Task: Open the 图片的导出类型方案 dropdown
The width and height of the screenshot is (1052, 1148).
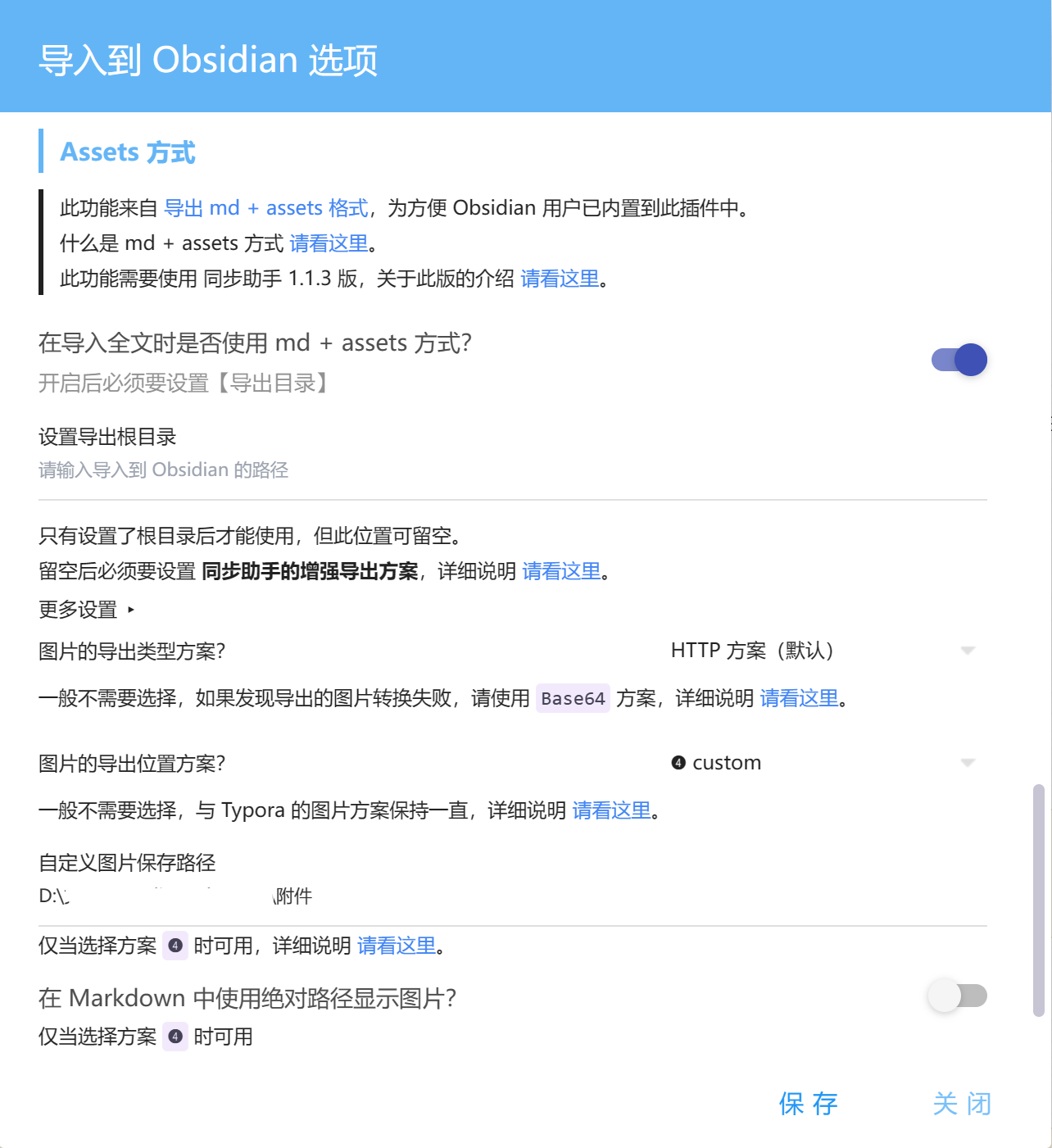Action: (752, 650)
